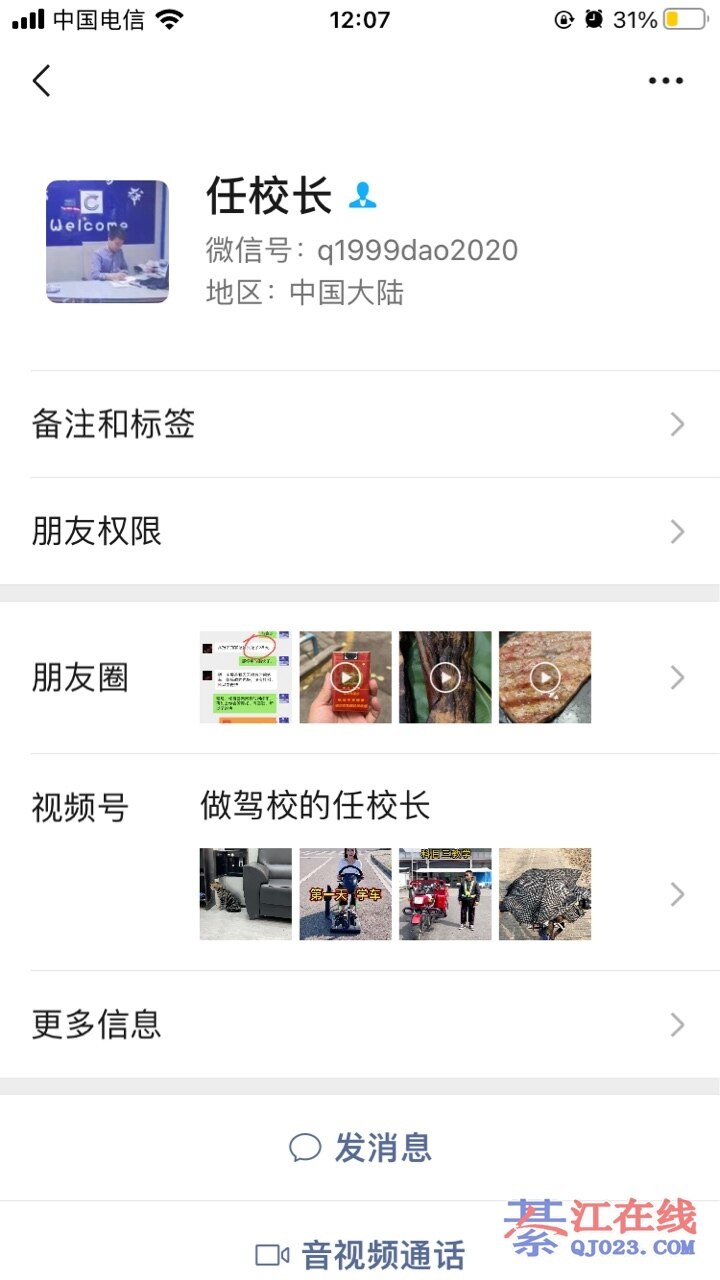Open the three-dot more options menu
Viewport: 720px width, 1280px height.
(665, 81)
